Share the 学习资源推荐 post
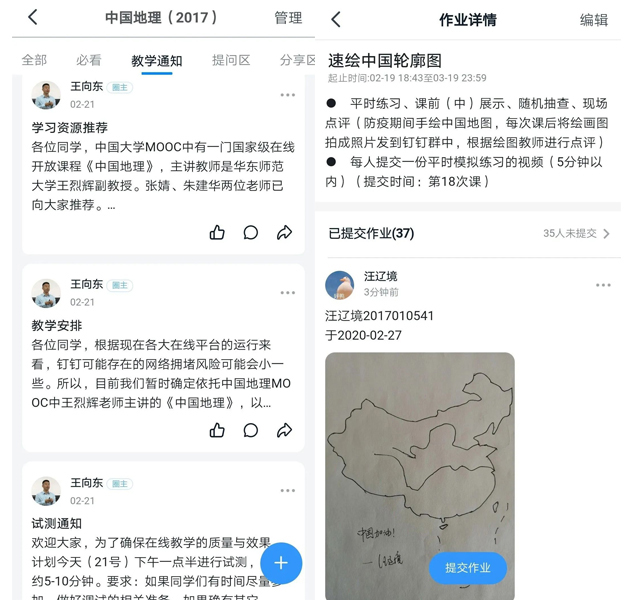626x600 pixels. 285,232
